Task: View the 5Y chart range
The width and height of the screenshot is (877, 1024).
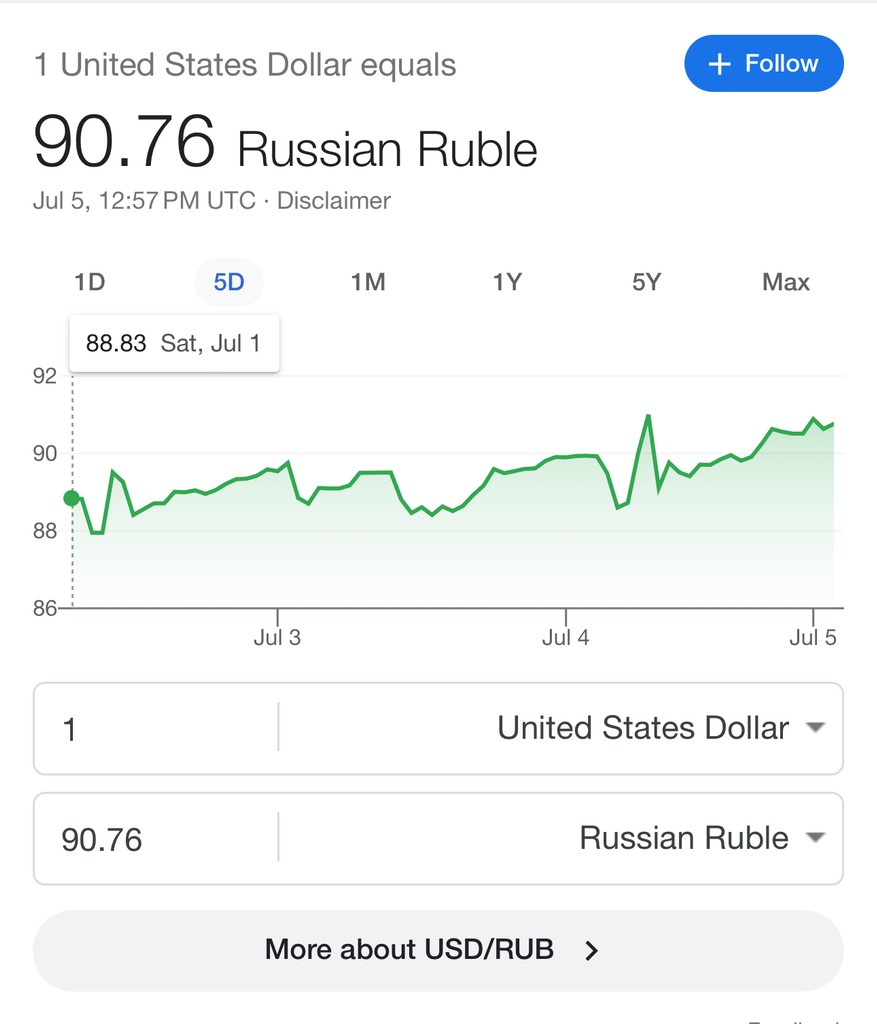Action: point(646,282)
